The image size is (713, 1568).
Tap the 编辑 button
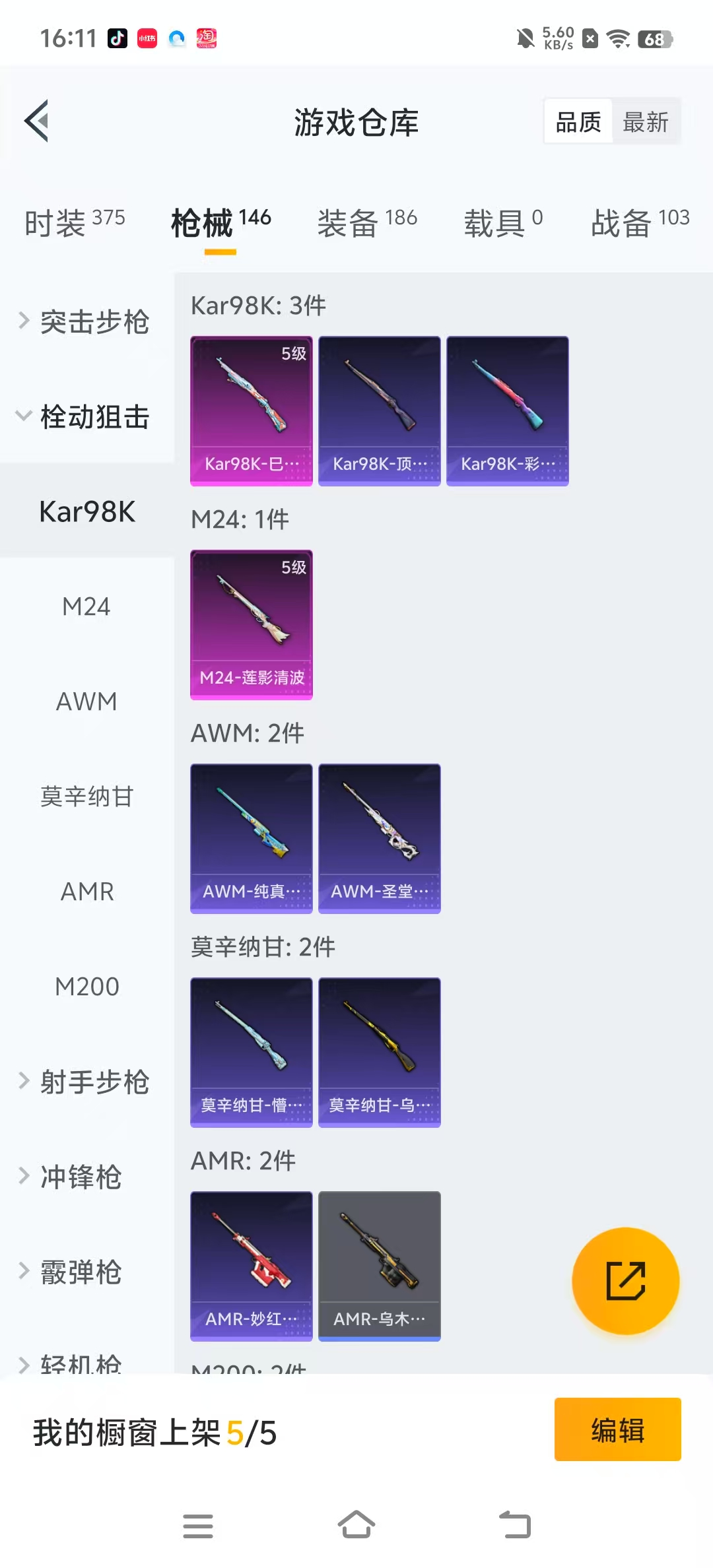coord(617,1429)
